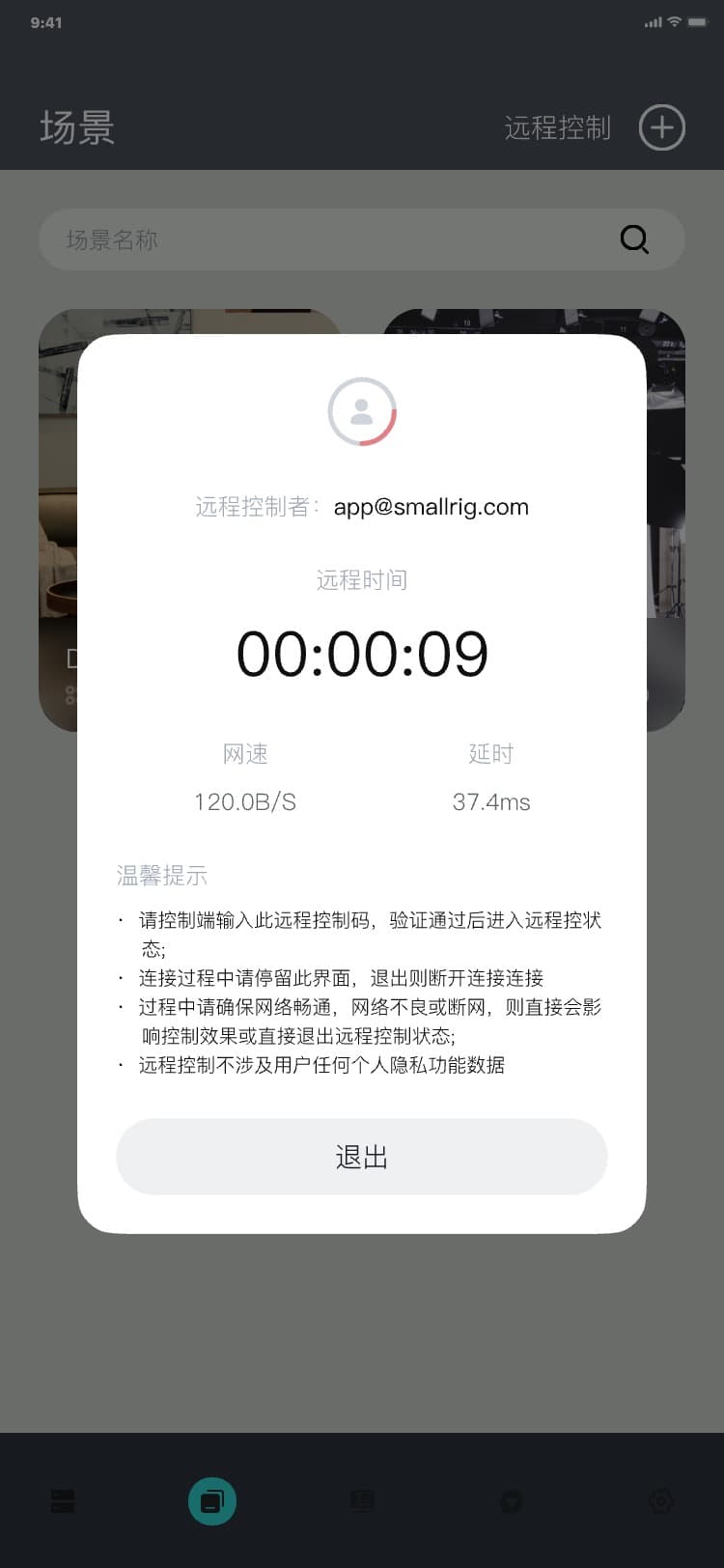Add a new scene with the plus icon
The height and width of the screenshot is (1568, 724).
661,127
